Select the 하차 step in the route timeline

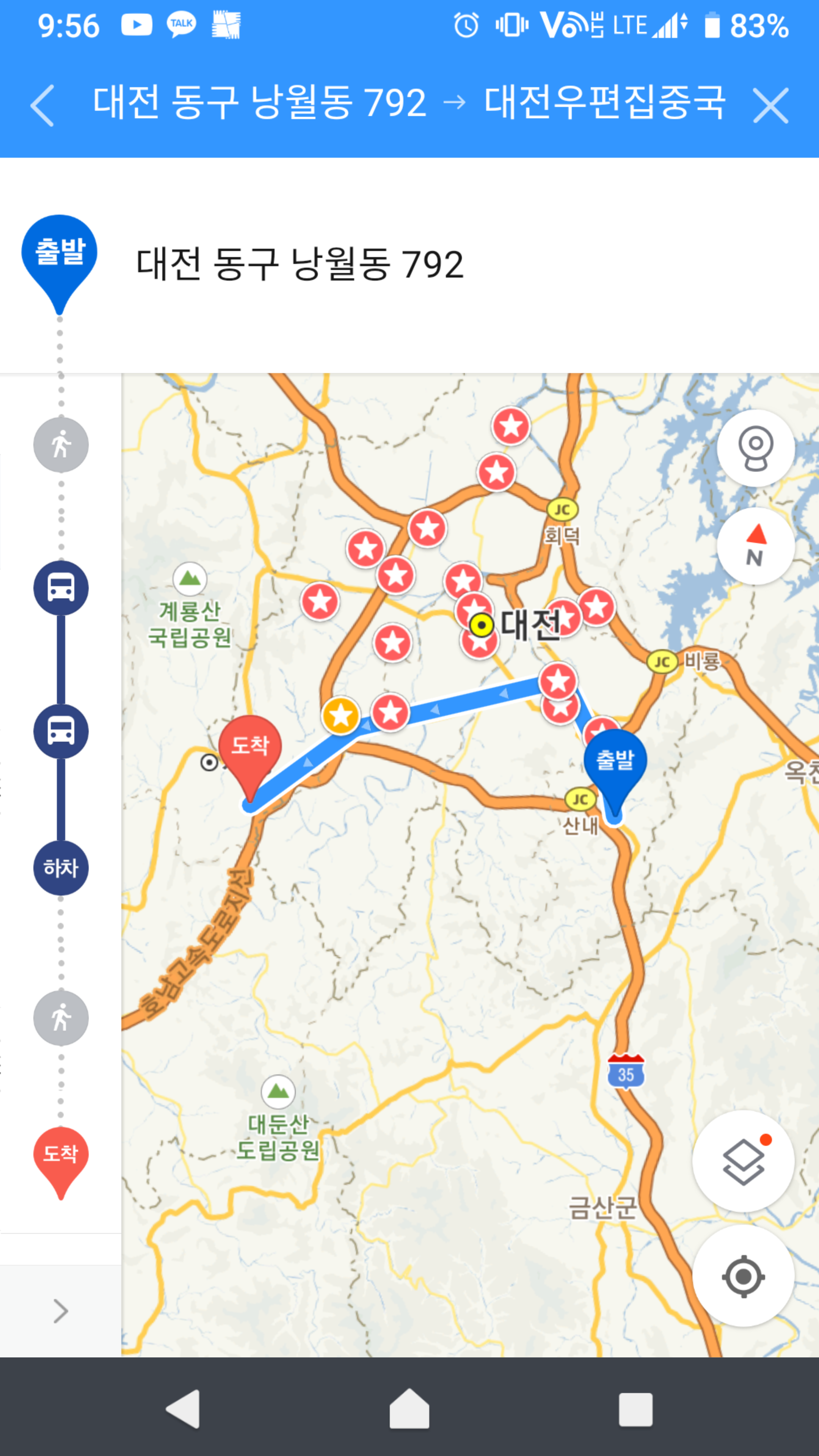pyautogui.click(x=61, y=868)
